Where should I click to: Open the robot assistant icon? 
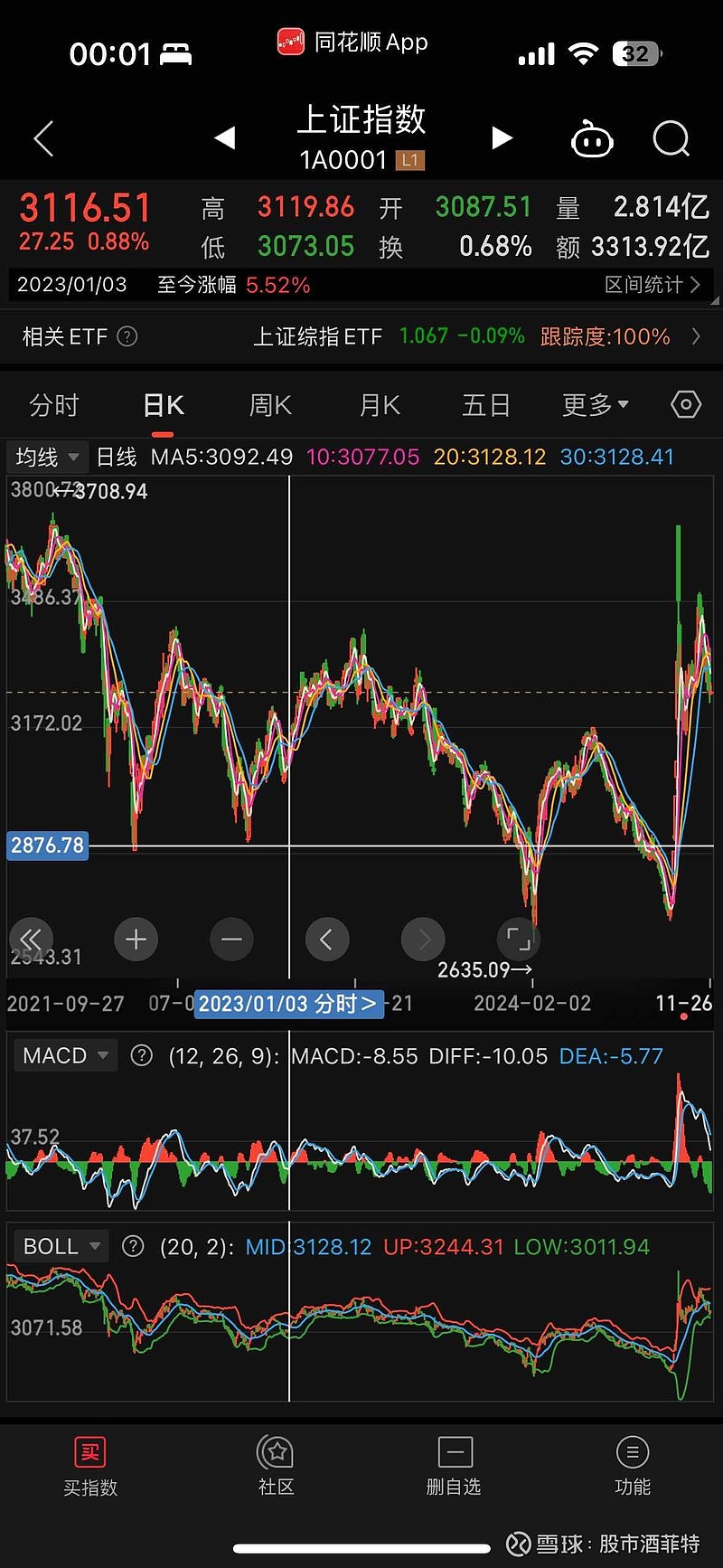[x=592, y=139]
